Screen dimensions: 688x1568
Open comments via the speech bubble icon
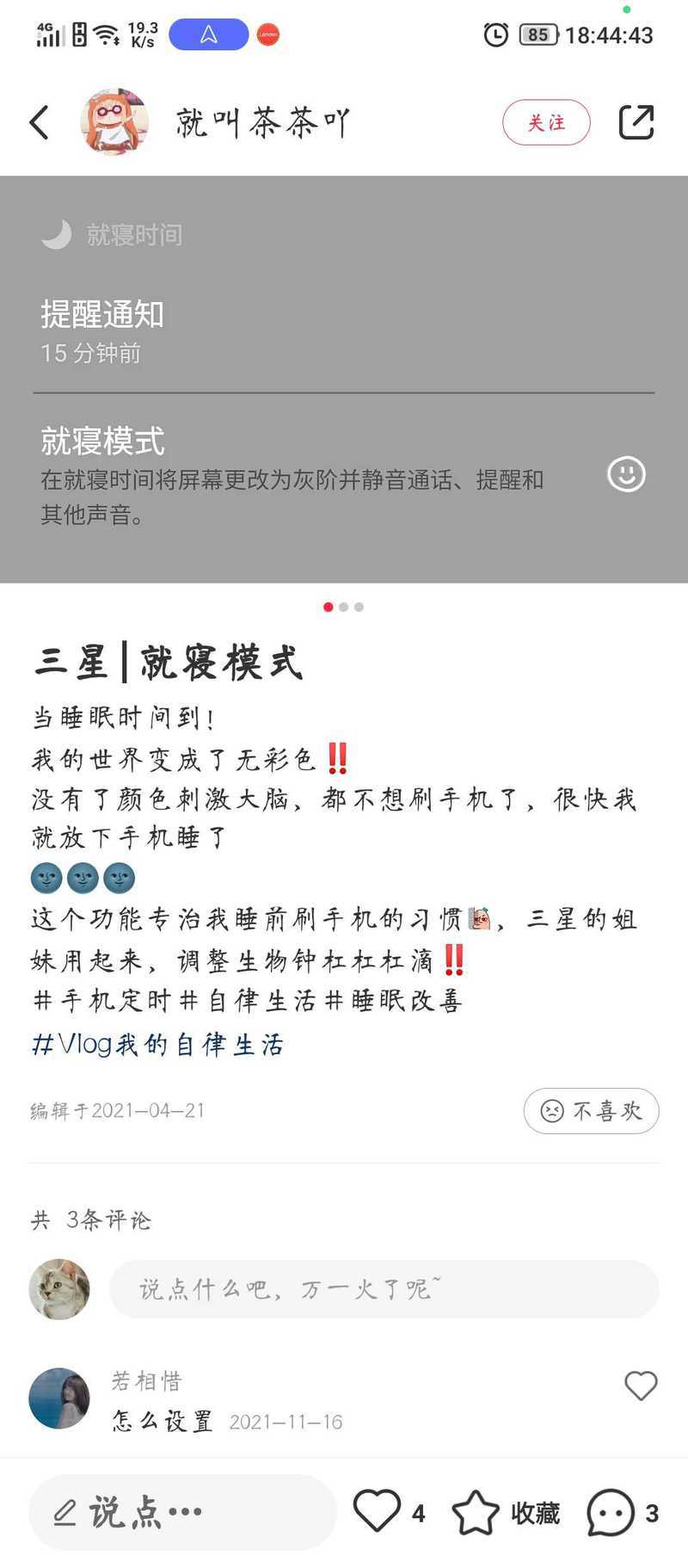tap(611, 1512)
